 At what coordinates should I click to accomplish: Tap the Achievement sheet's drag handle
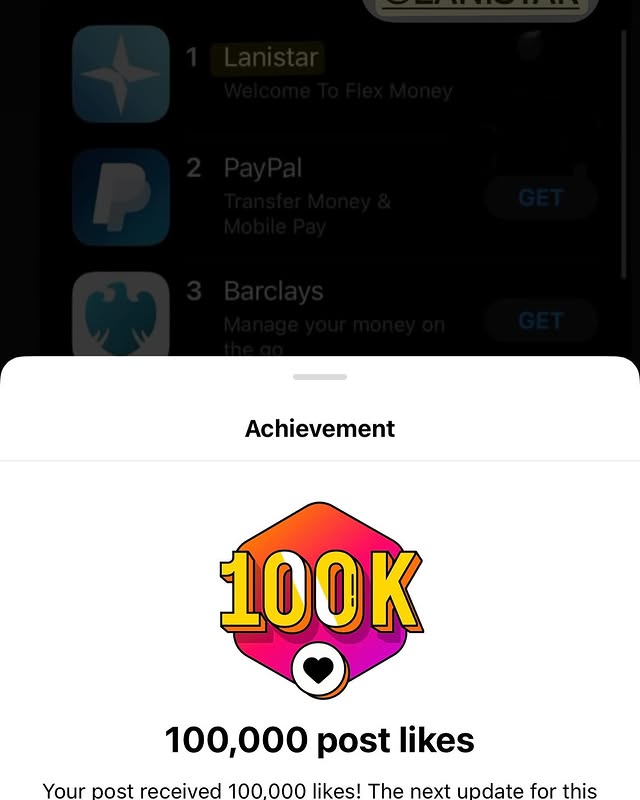320,377
